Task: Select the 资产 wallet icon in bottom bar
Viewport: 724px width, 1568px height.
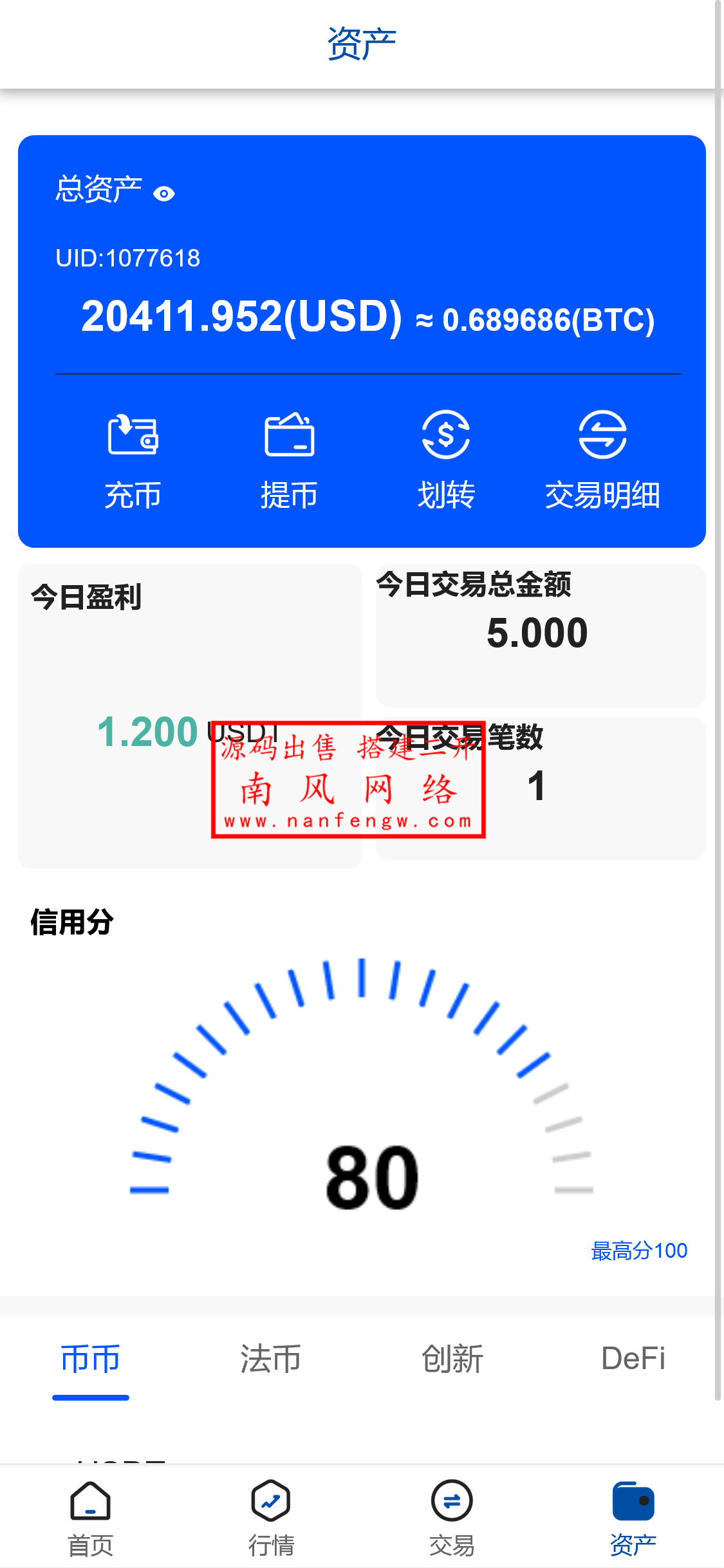Action: [633, 1500]
